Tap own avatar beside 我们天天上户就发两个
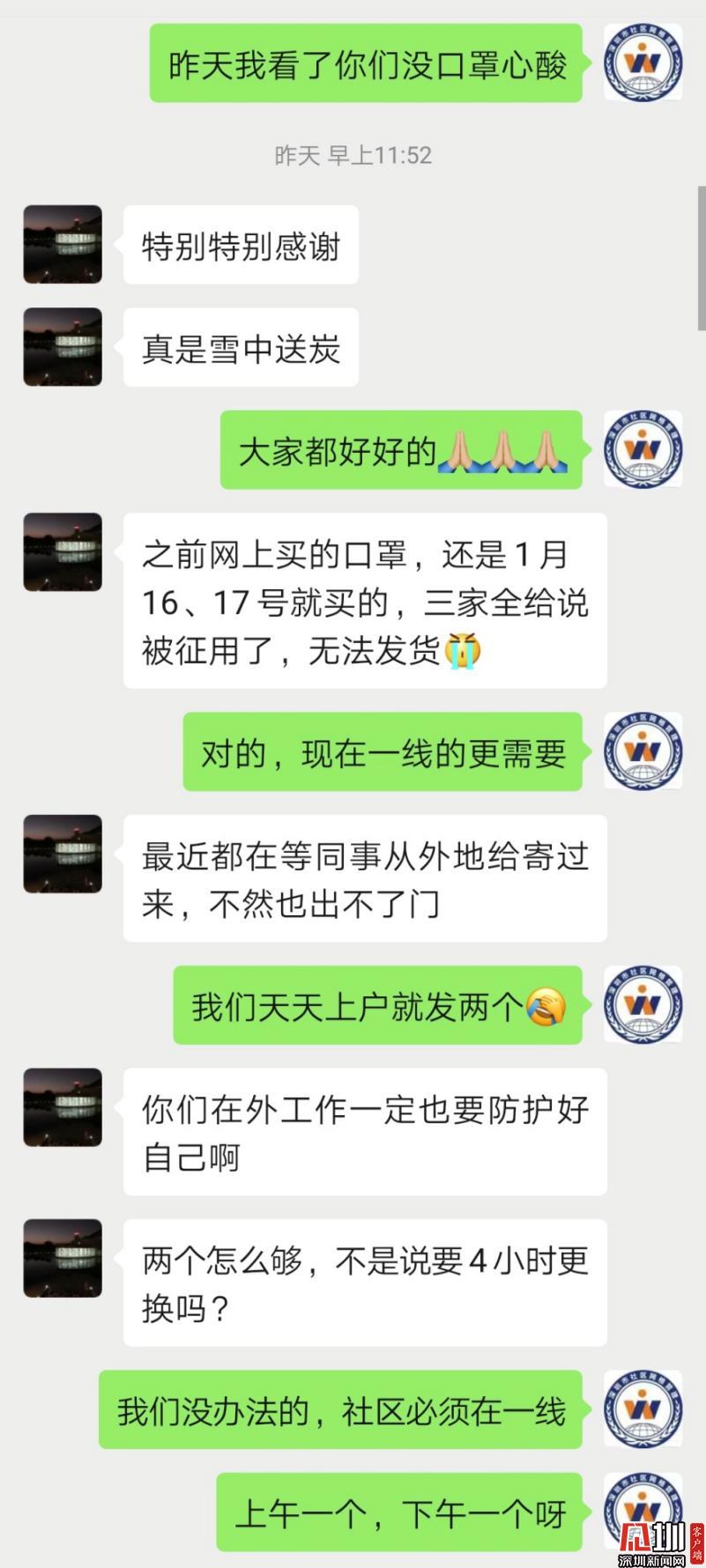Screen dimensions: 706x1568 coord(643,1005)
